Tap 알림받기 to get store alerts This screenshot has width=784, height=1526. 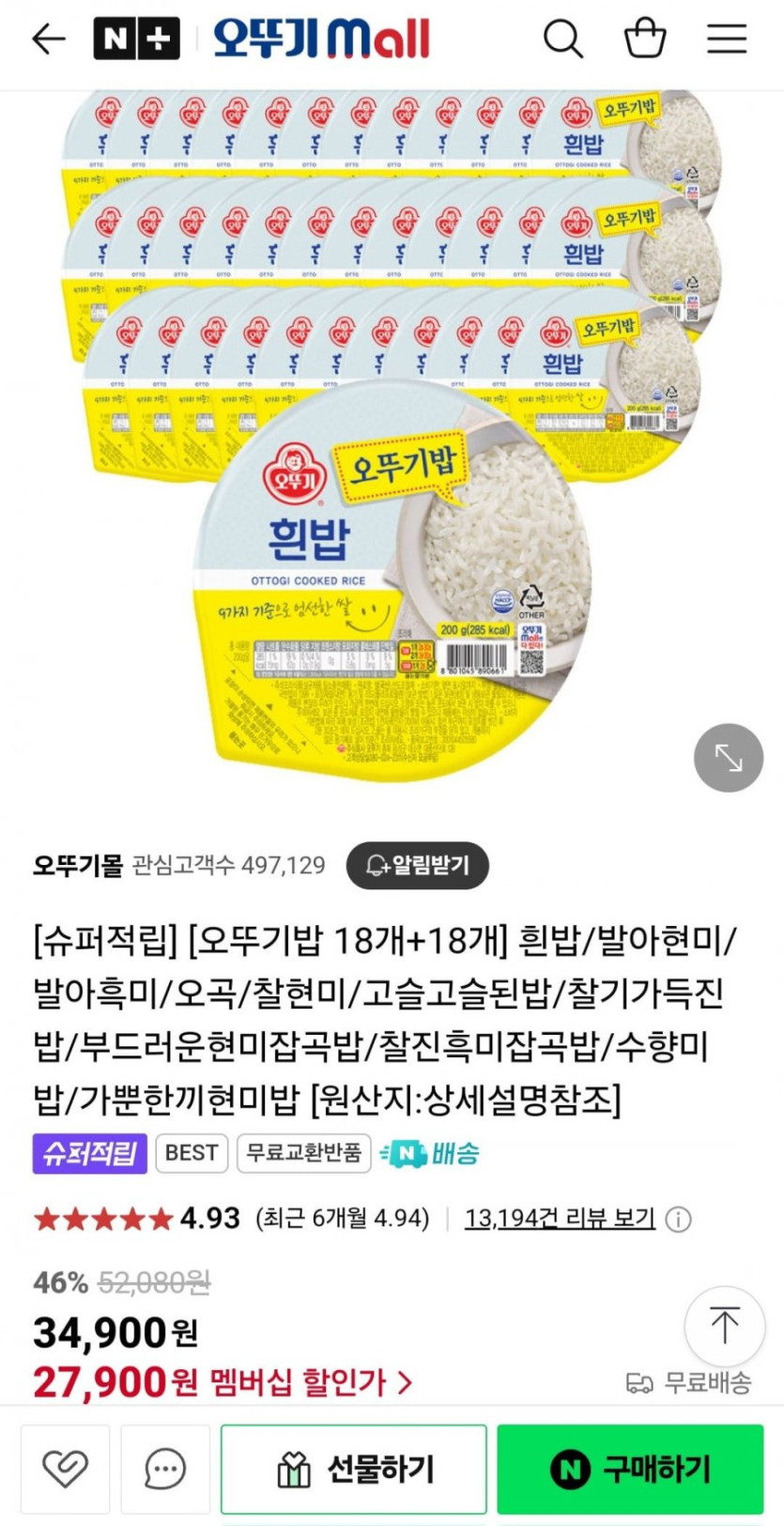tap(417, 865)
